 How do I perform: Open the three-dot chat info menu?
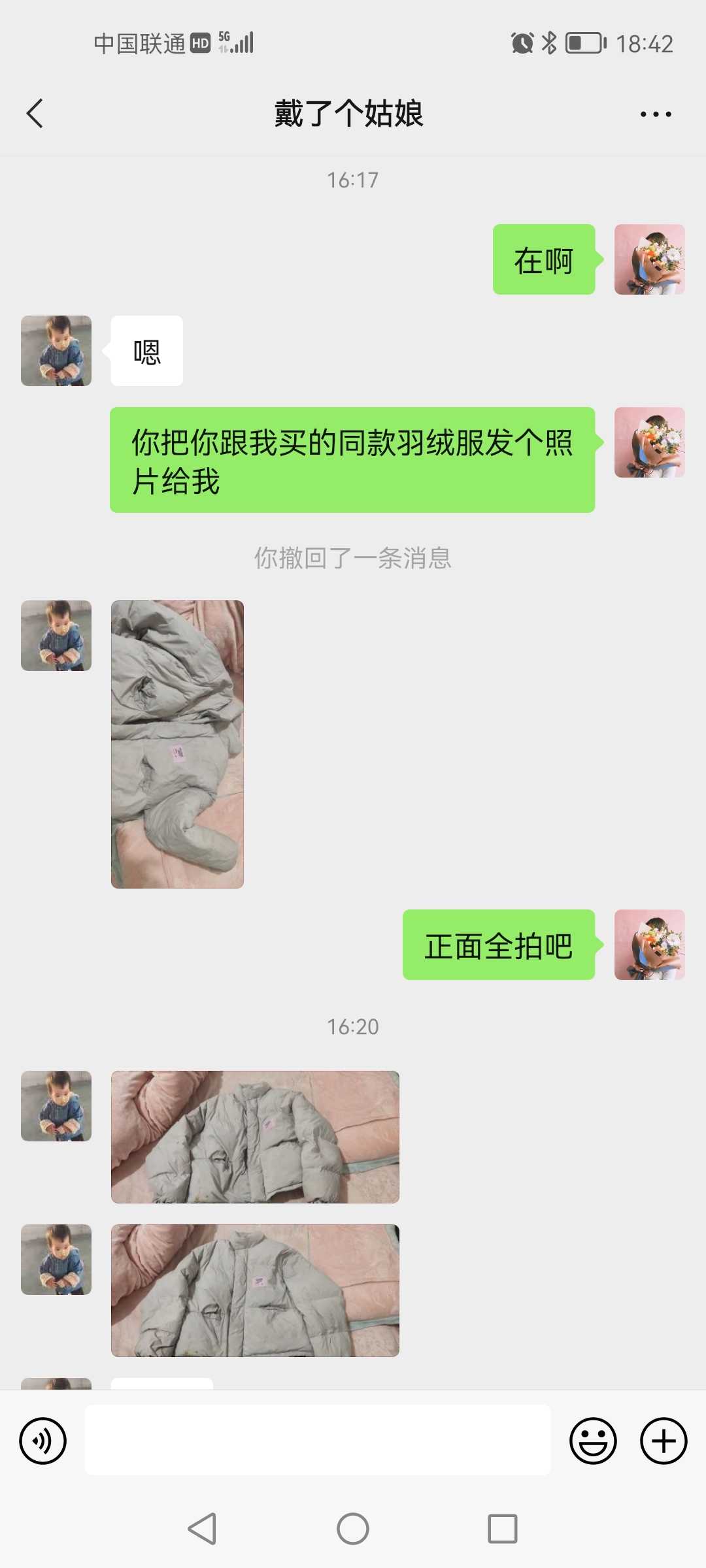(656, 114)
